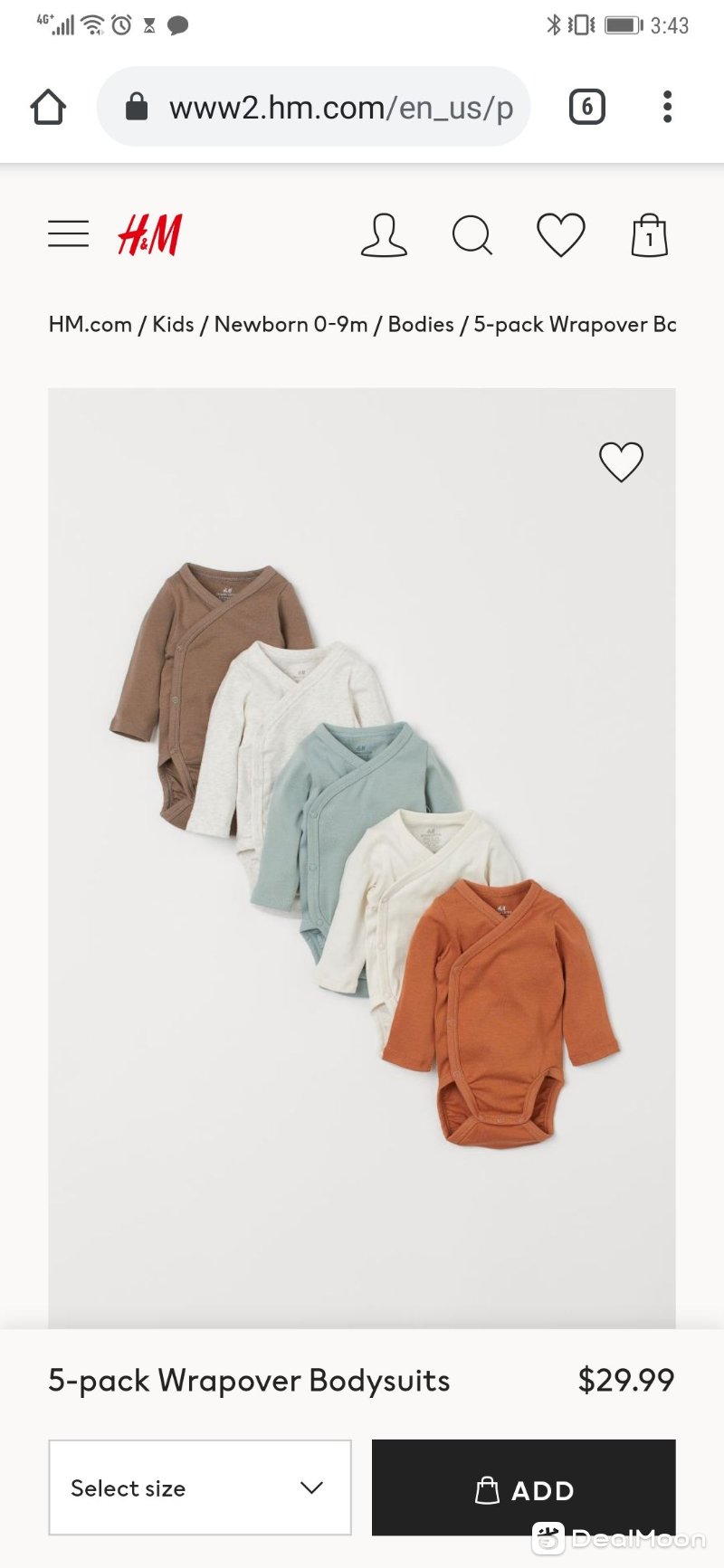Viewport: 724px width, 1568px height.
Task: Go to the Kids breadcrumb
Action: coord(173,324)
